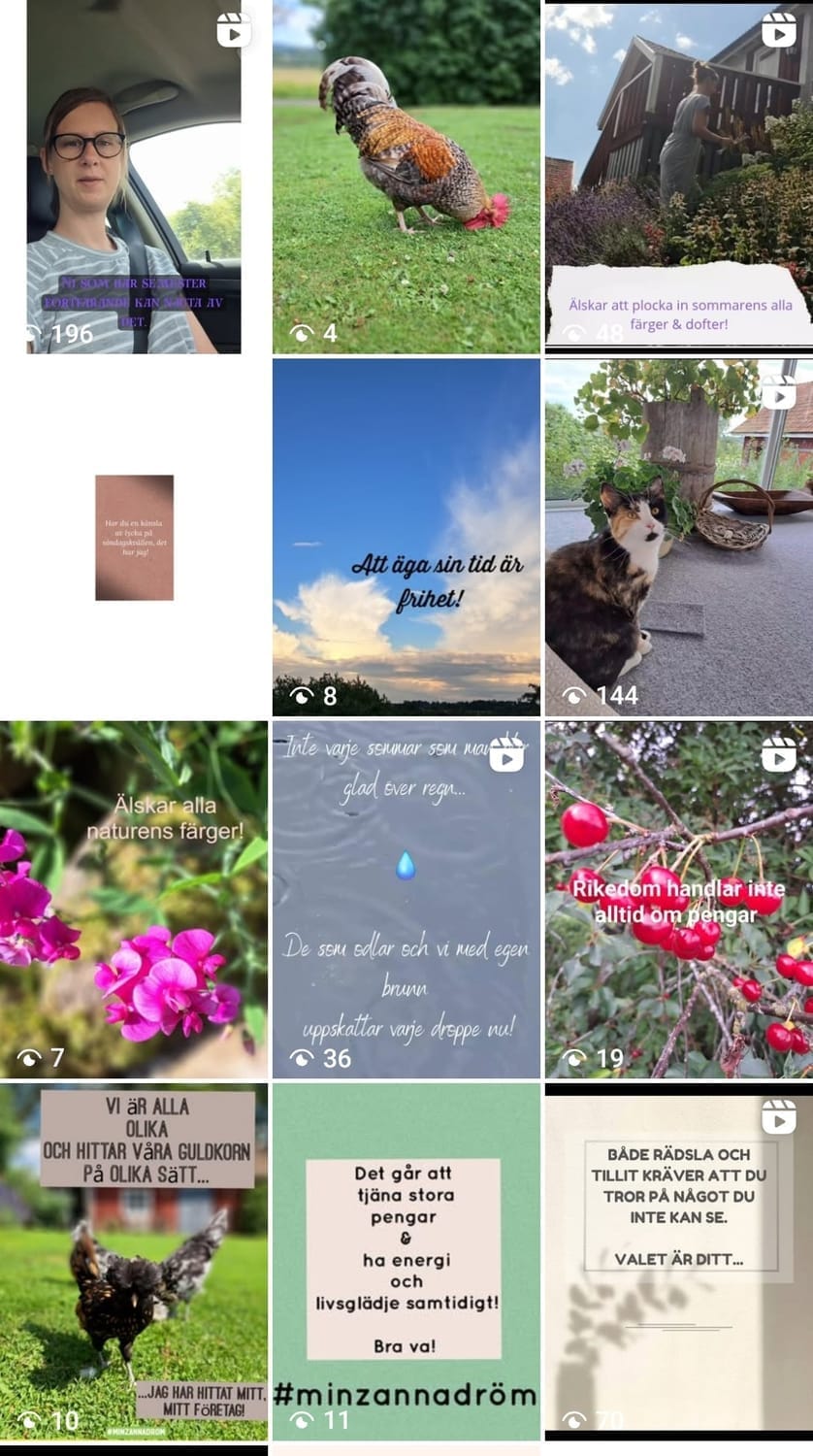Open 'Att äga sin tid är frihet!' post
Image resolution: width=813 pixels, height=1456 pixels.
(406, 538)
